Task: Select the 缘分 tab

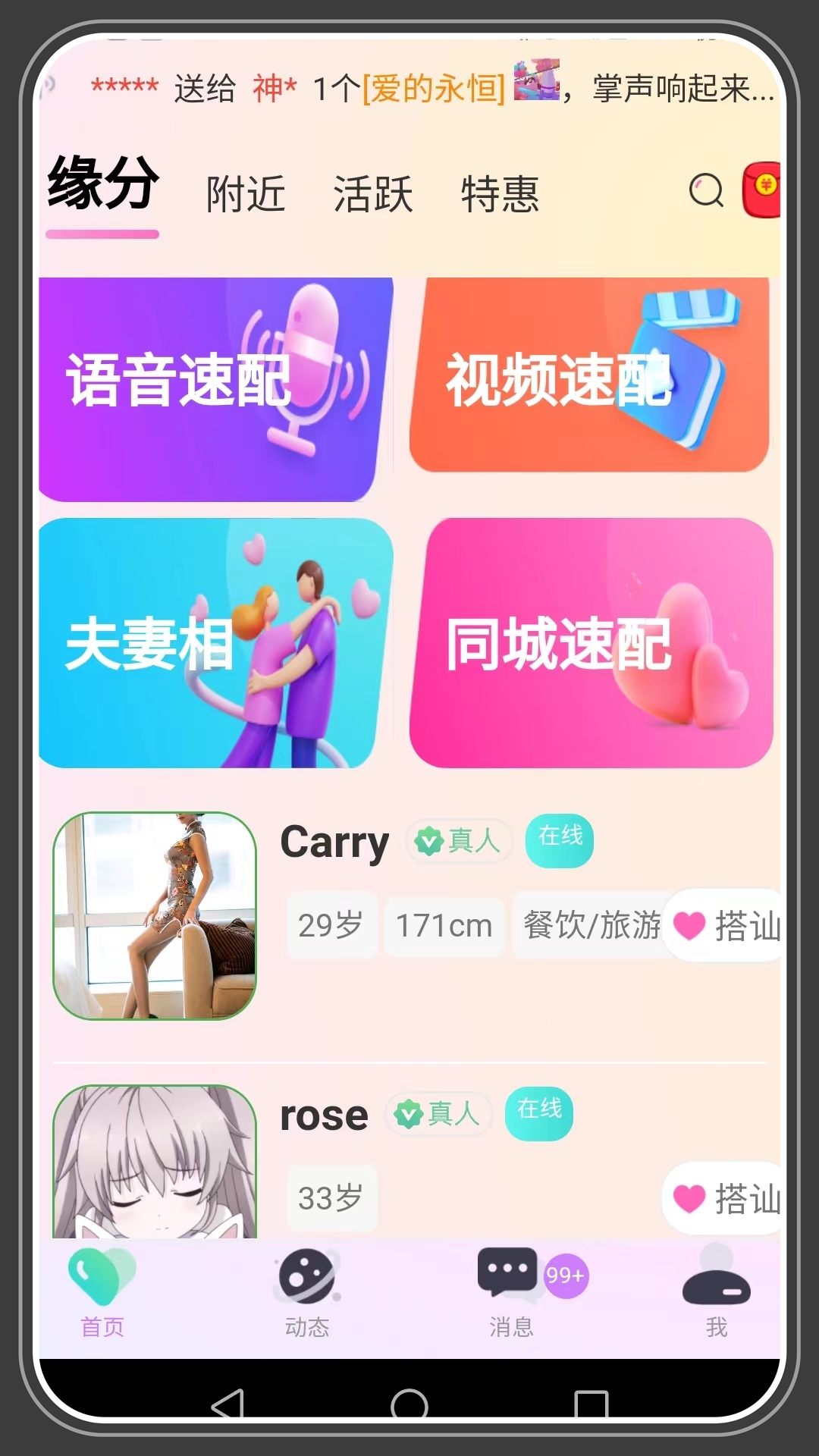Action: (103, 184)
